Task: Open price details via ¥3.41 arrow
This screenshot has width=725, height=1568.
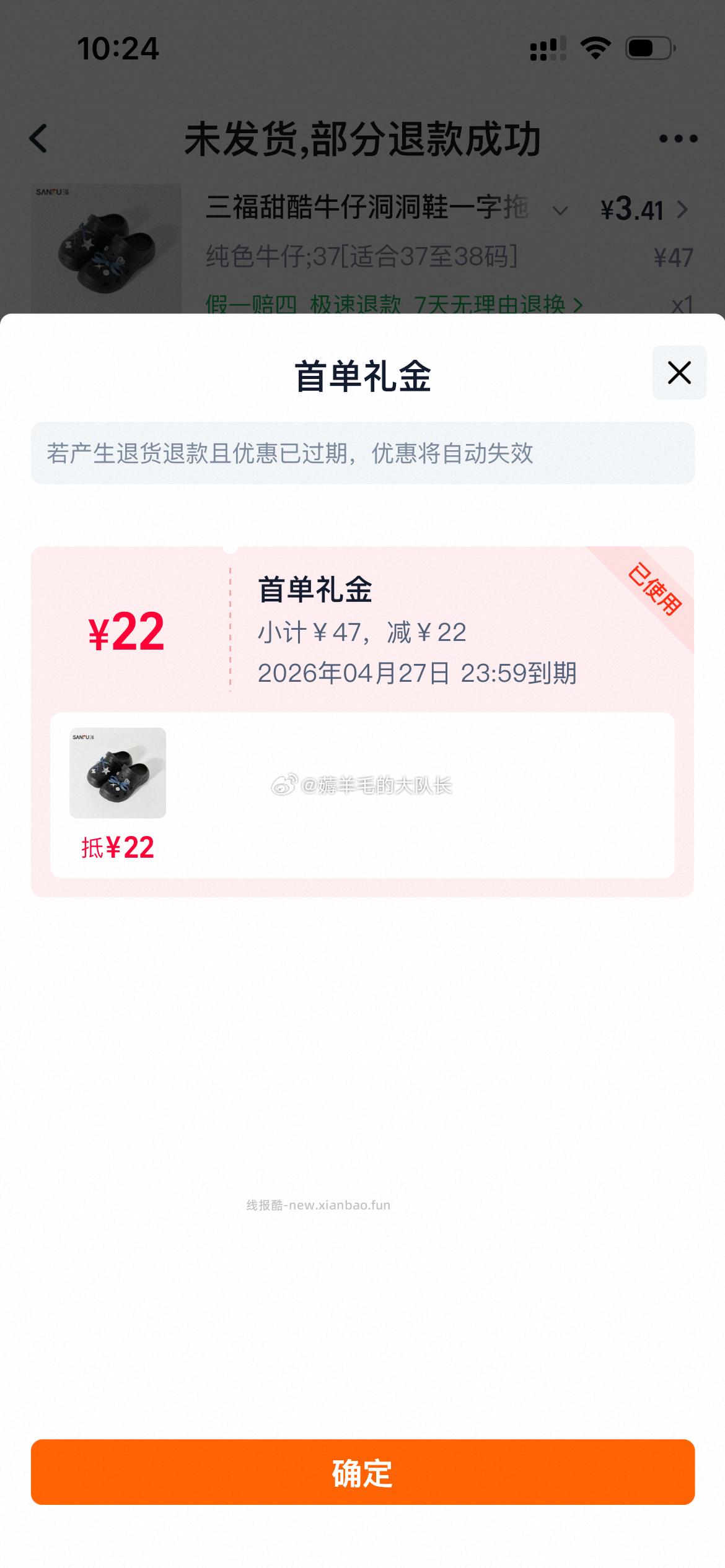Action: [x=684, y=211]
